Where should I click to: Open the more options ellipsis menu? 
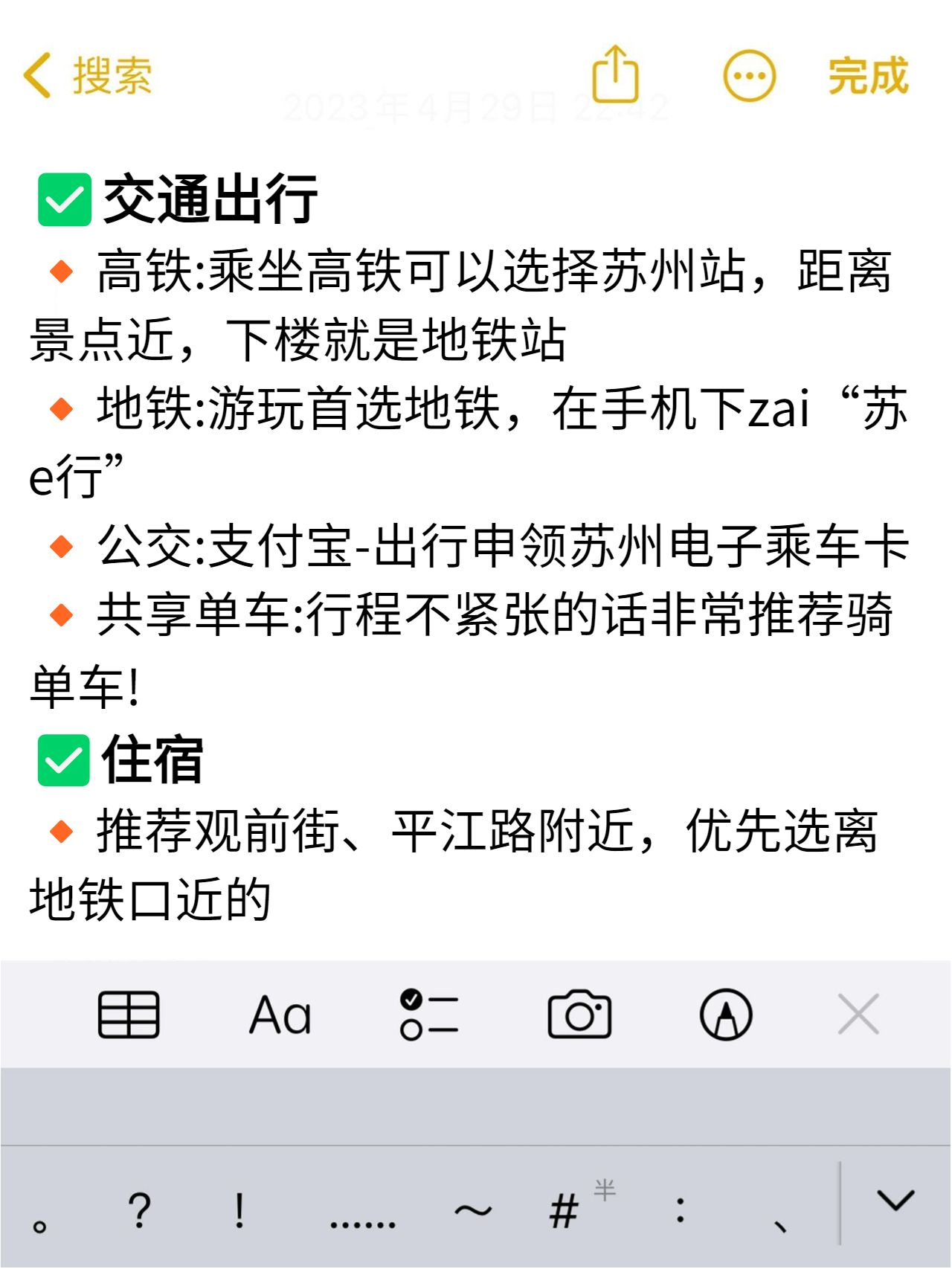(749, 75)
